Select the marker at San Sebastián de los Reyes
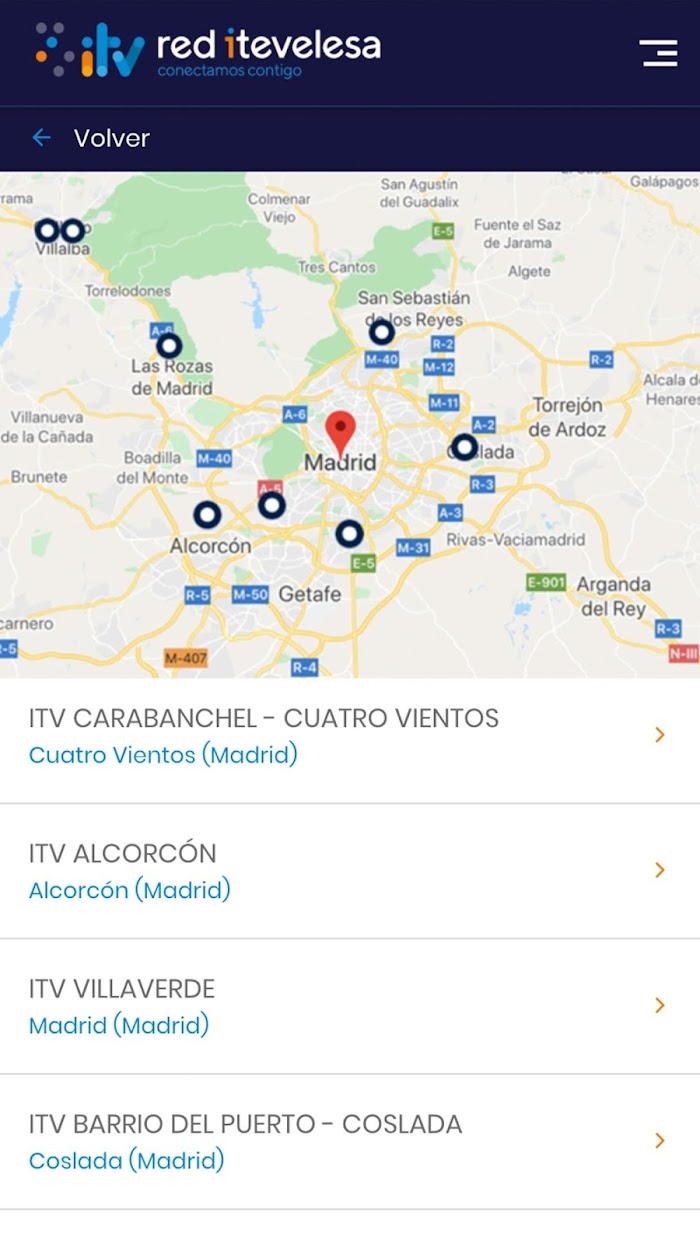The image size is (700, 1244). click(x=382, y=332)
